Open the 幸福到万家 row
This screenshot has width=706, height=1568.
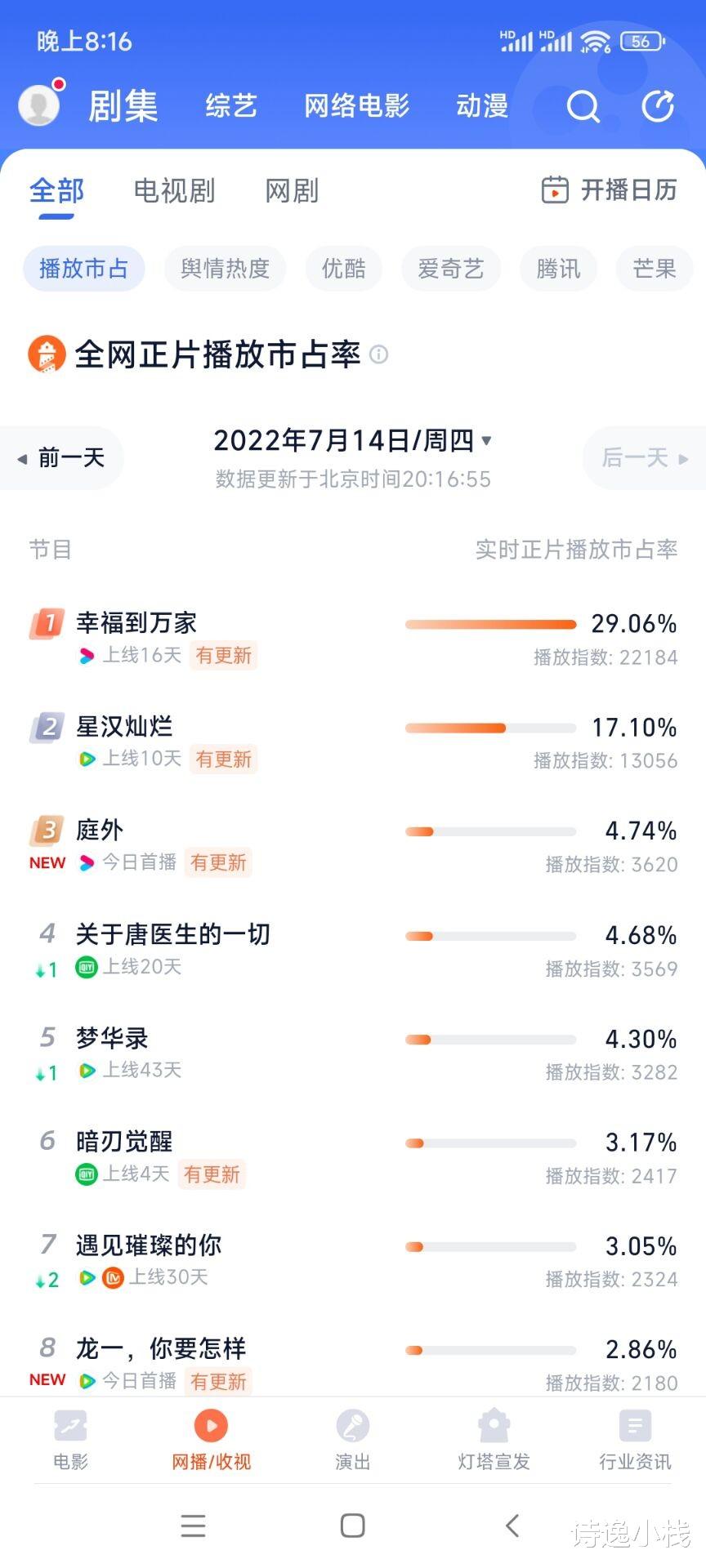[x=353, y=639]
